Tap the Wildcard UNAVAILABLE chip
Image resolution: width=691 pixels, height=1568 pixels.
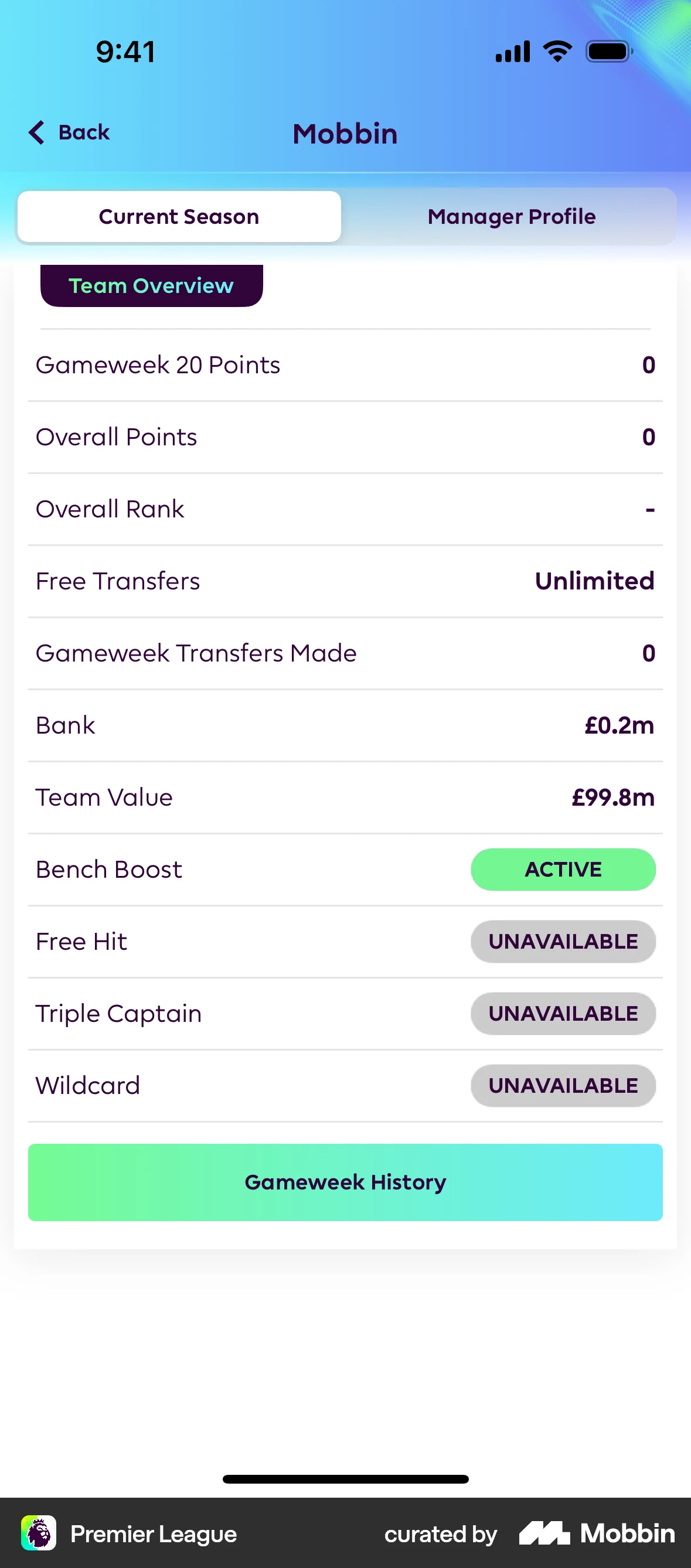[x=563, y=1085]
